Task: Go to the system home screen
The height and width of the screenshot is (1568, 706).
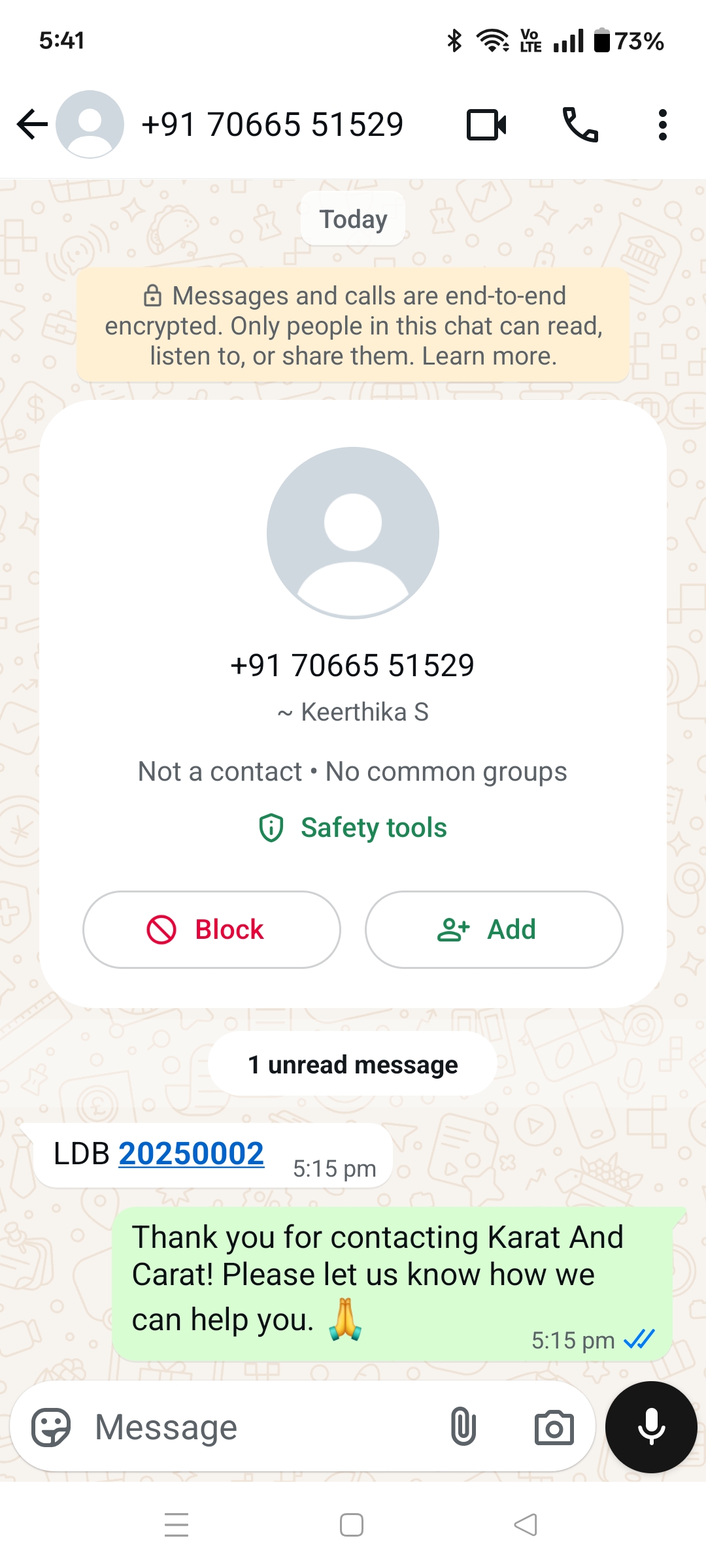Action: 352,1525
